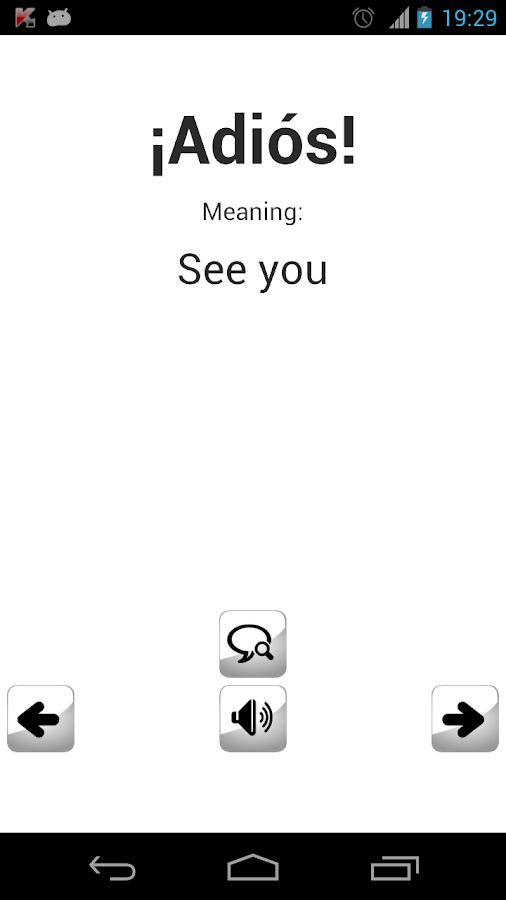Open the speech bubble search icon
The image size is (506, 900).
coord(252,643)
